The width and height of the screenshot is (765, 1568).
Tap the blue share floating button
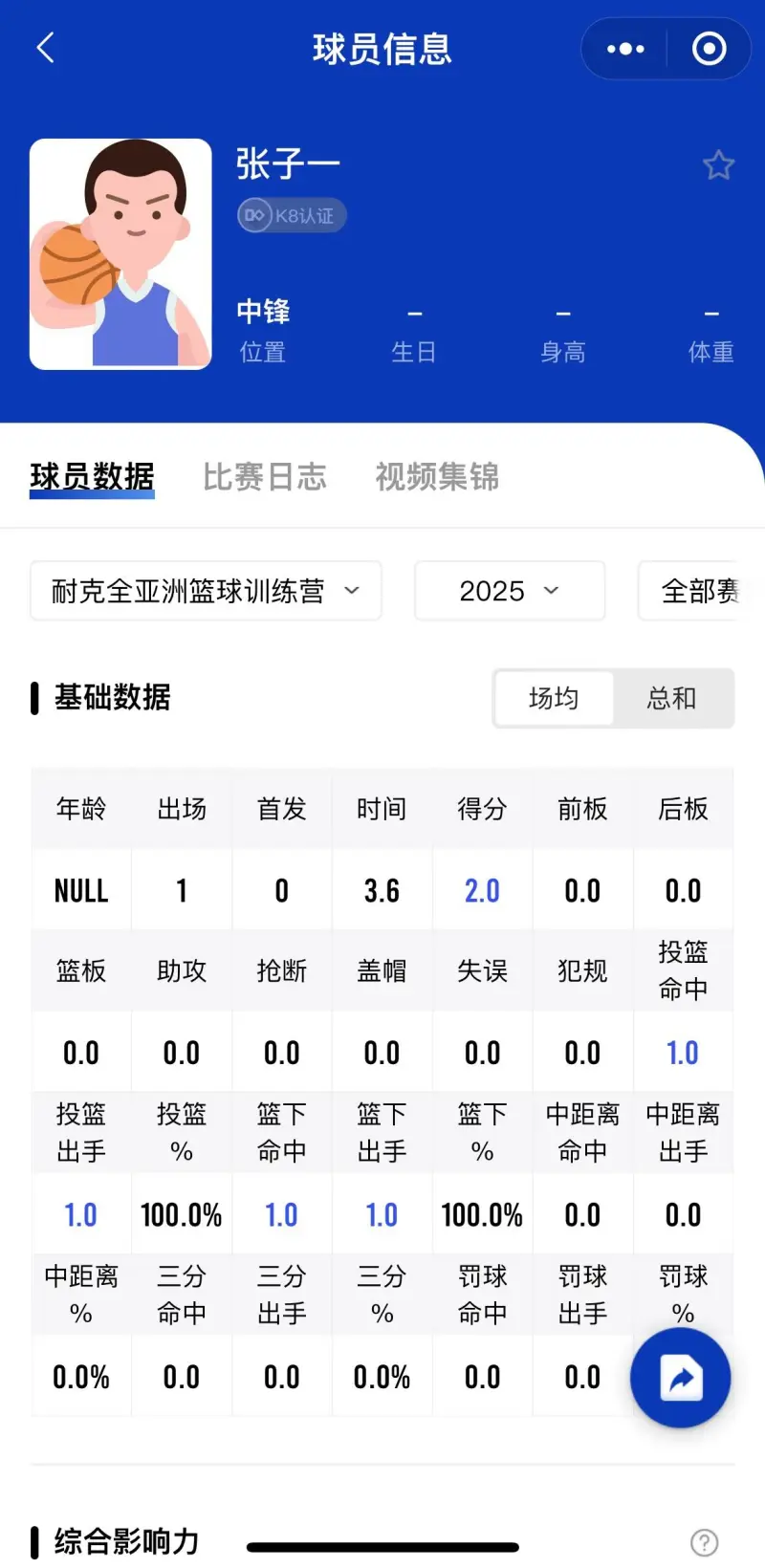pos(681,1378)
